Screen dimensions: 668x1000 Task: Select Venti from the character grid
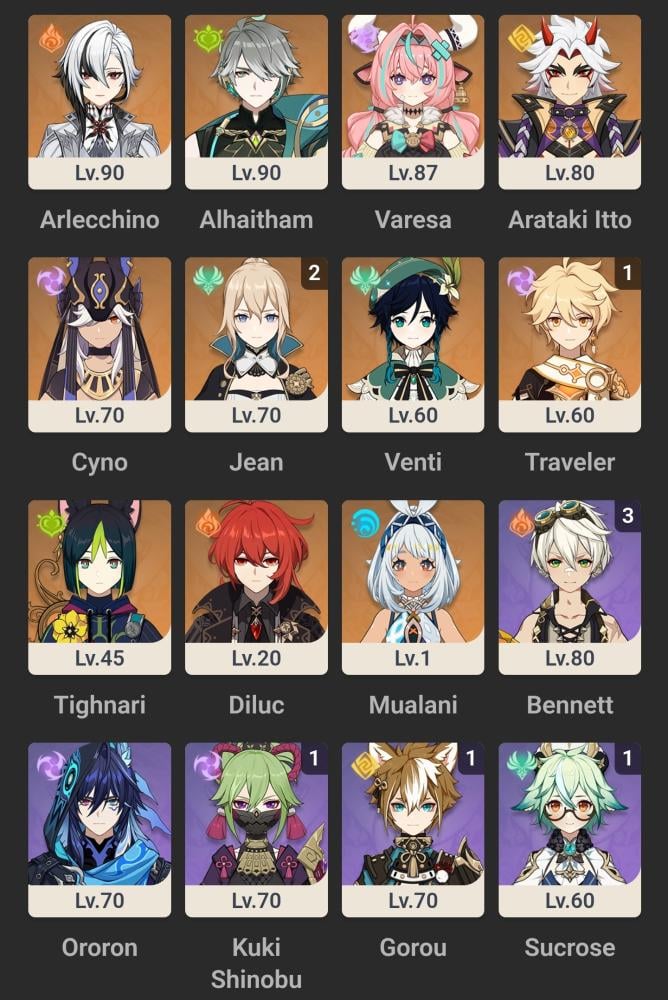(x=413, y=343)
